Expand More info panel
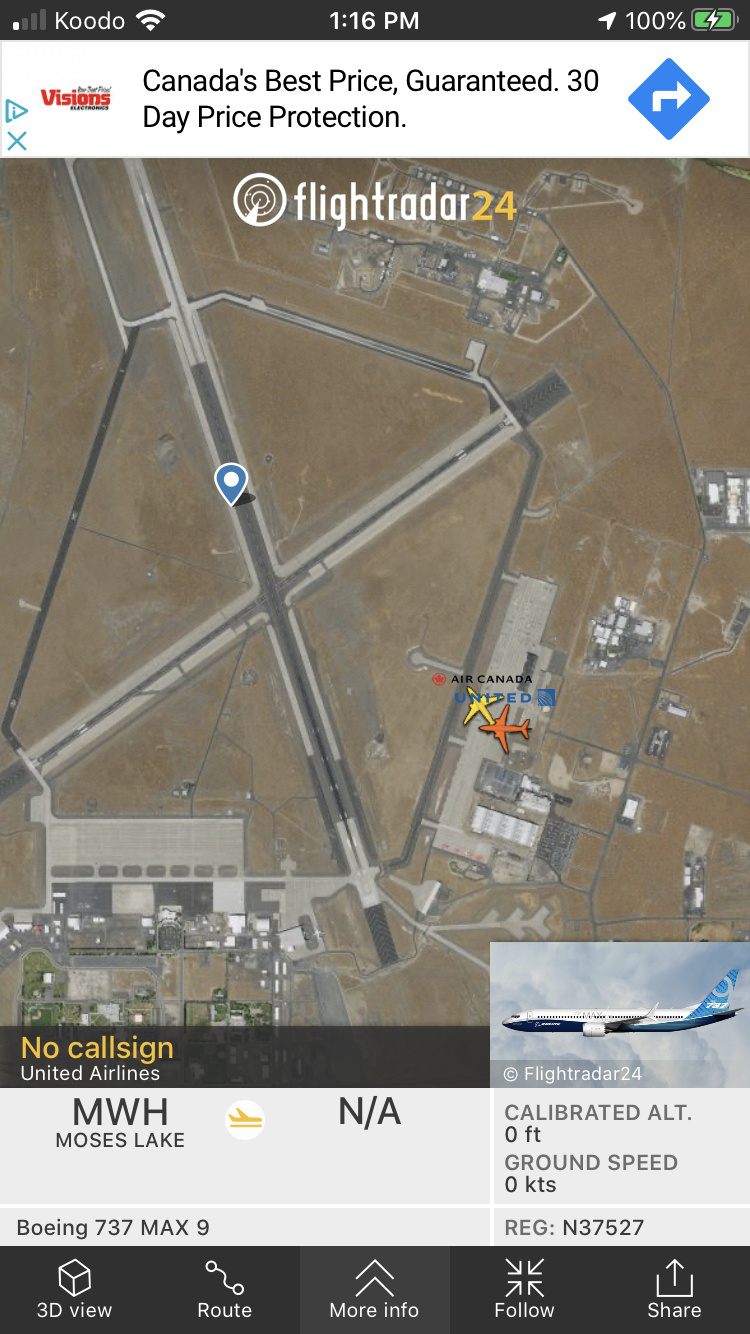The image size is (750, 1334). [374, 1290]
